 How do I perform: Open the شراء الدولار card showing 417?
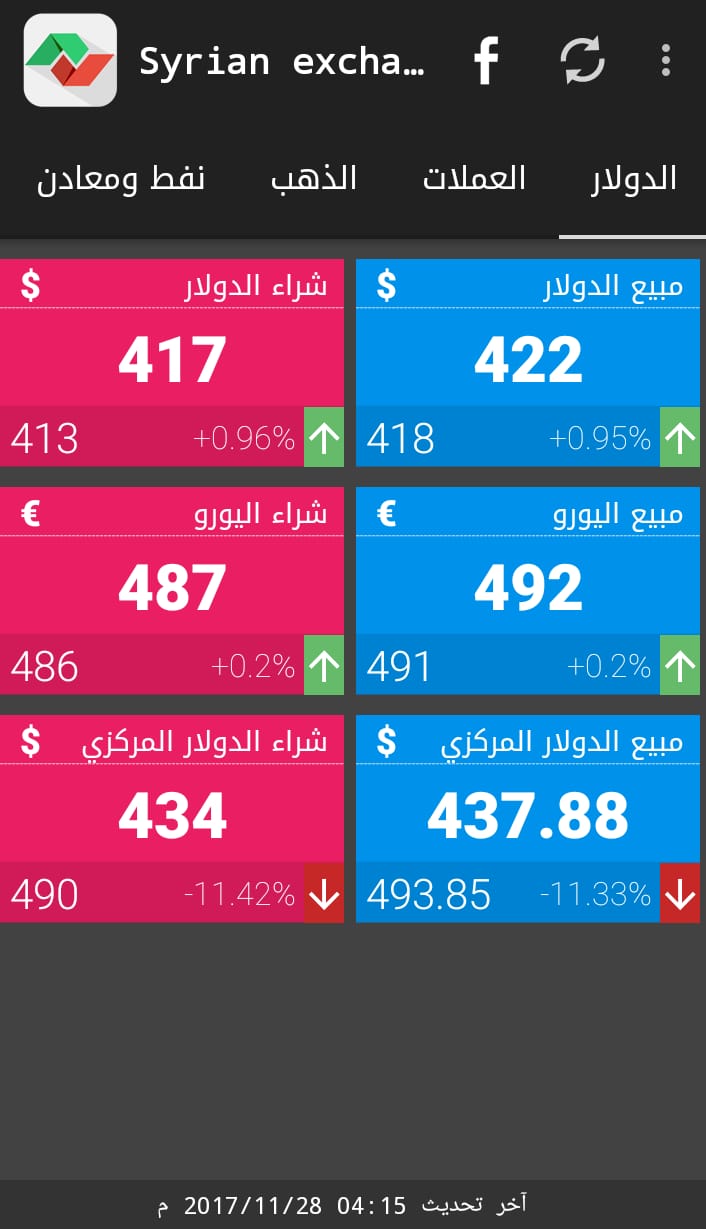click(172, 363)
